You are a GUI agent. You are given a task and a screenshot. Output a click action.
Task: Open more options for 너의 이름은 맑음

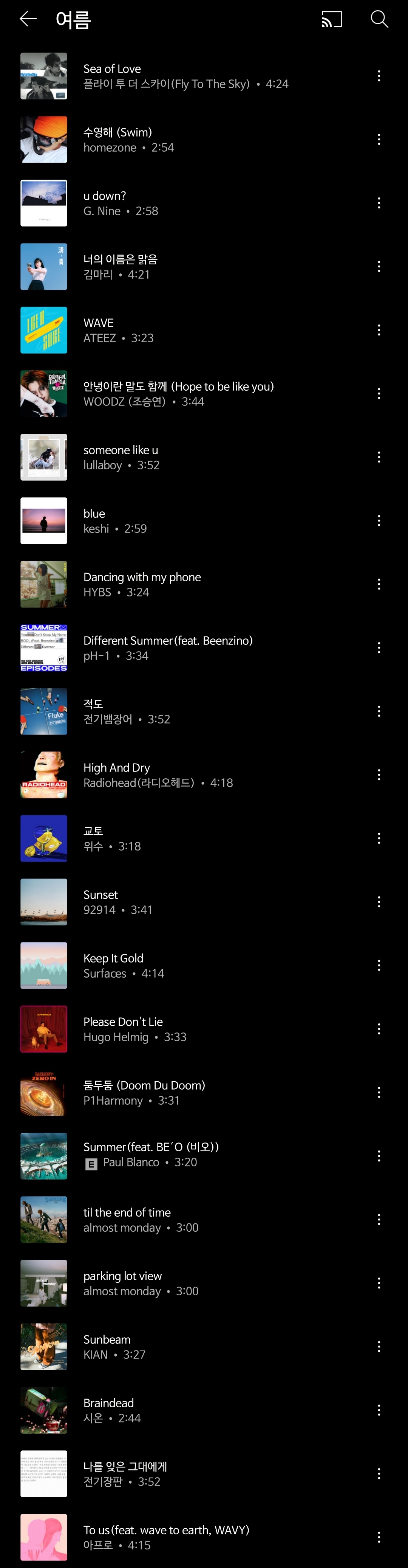click(379, 267)
